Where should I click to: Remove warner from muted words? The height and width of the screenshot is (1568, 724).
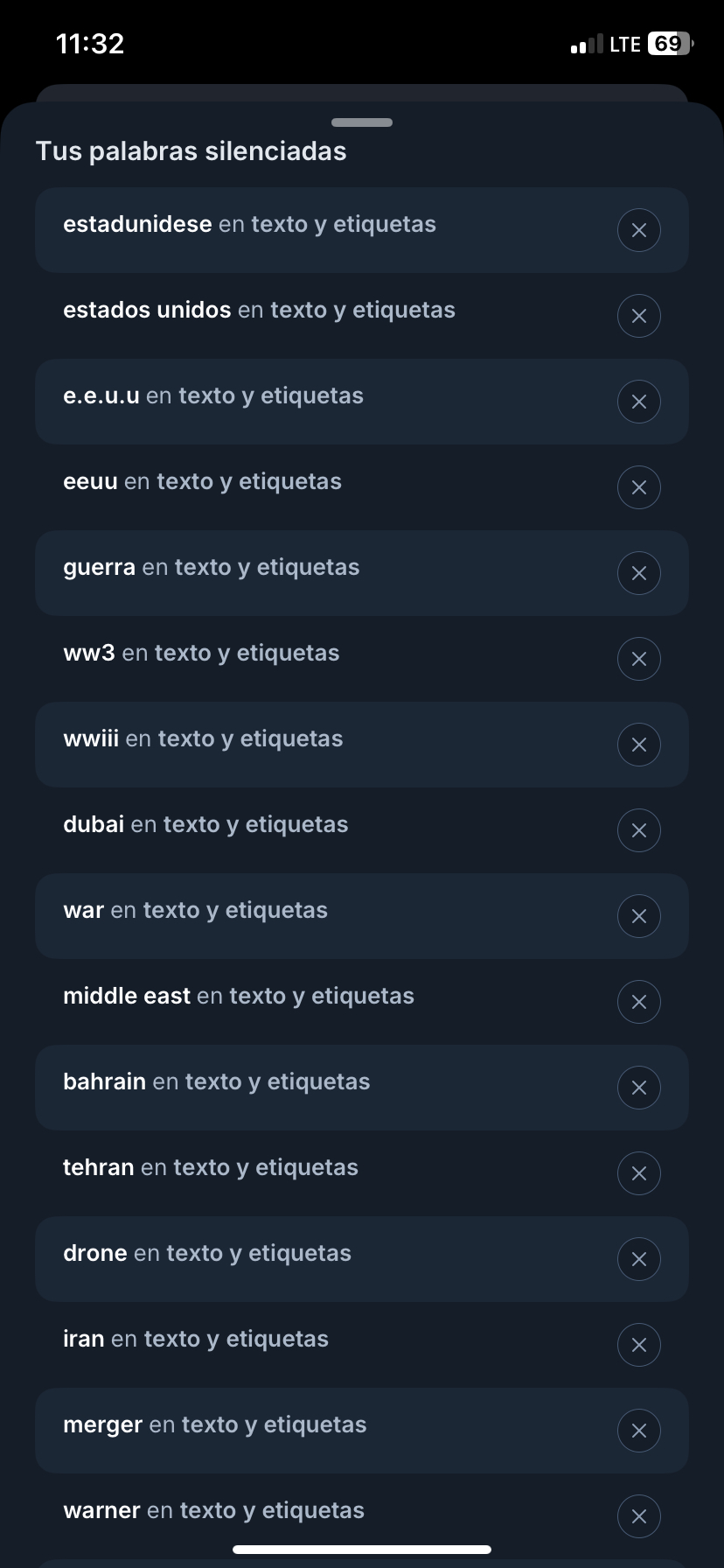638,1516
